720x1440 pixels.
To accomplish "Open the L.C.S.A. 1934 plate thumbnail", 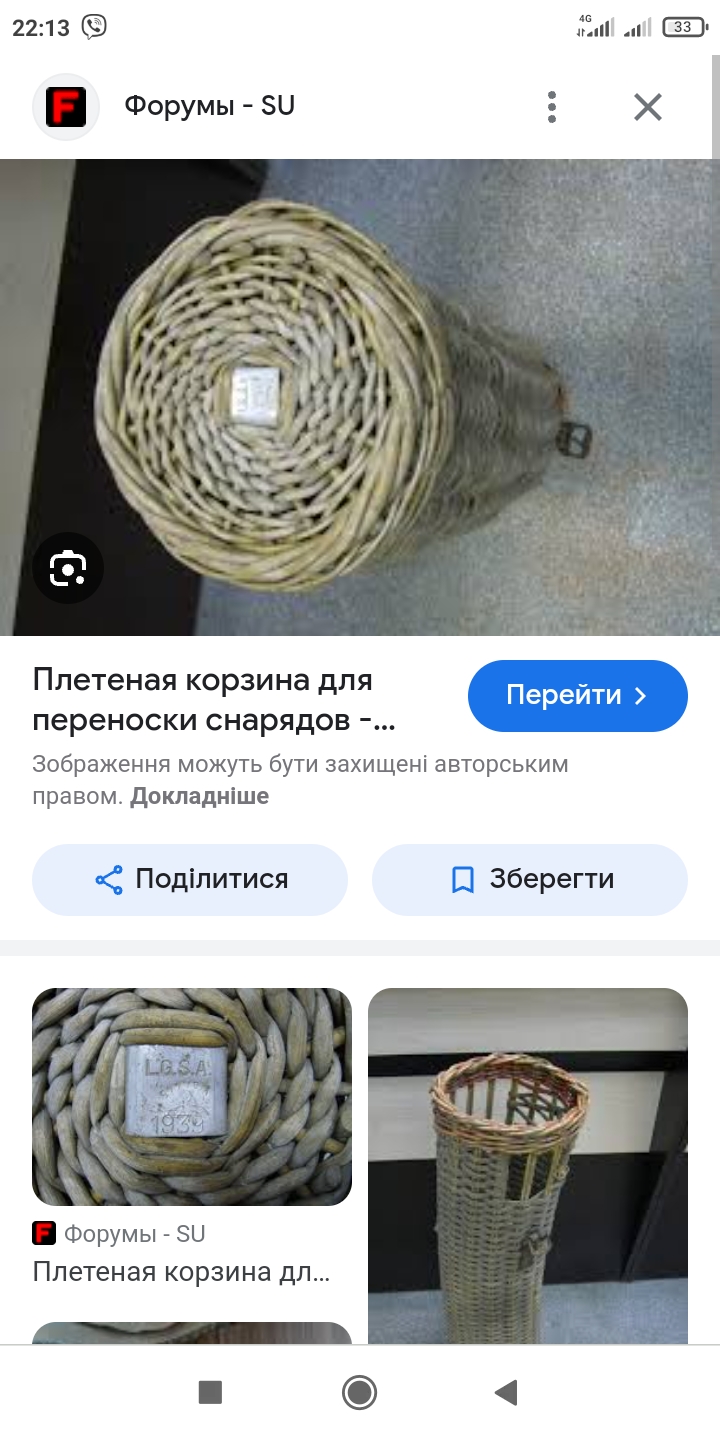I will 192,1097.
